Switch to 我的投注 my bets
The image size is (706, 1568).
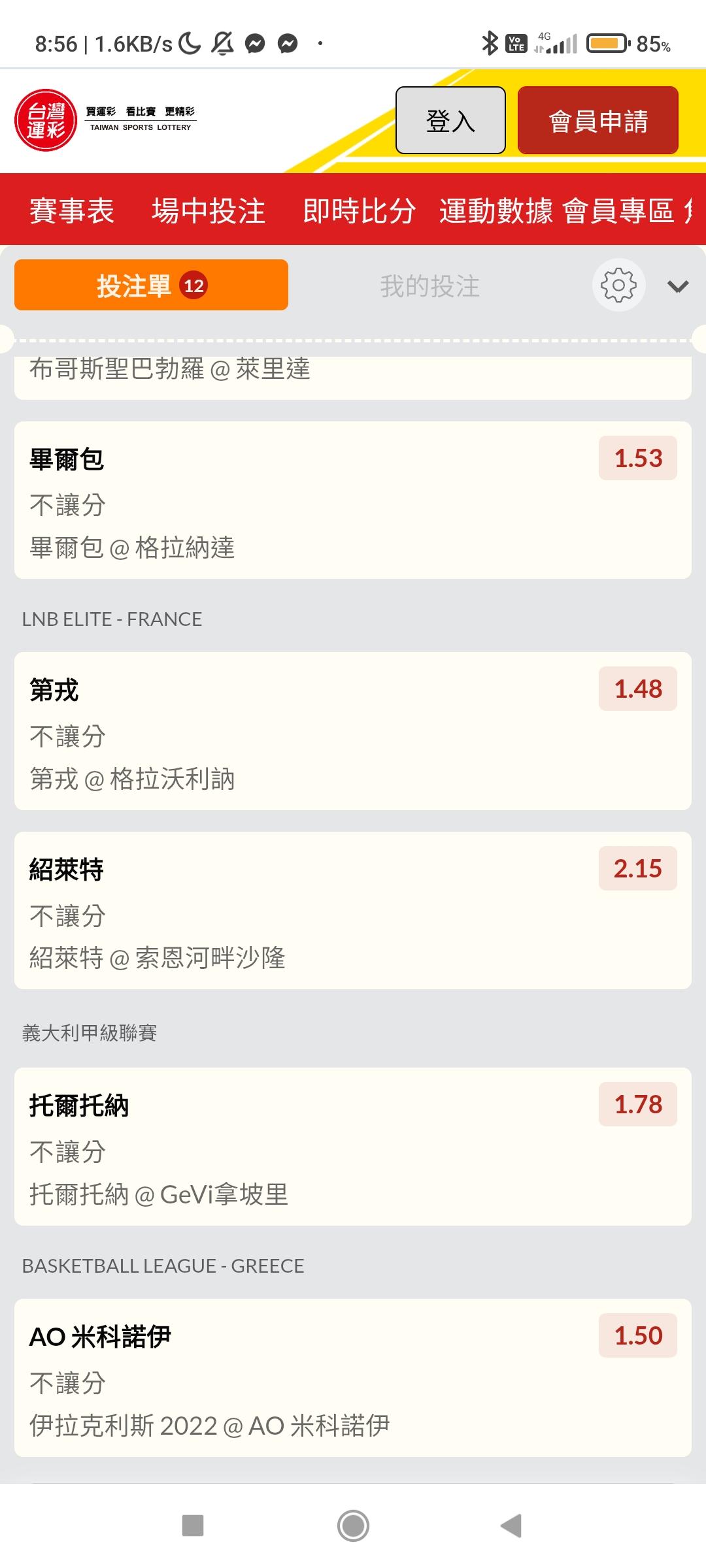point(430,286)
